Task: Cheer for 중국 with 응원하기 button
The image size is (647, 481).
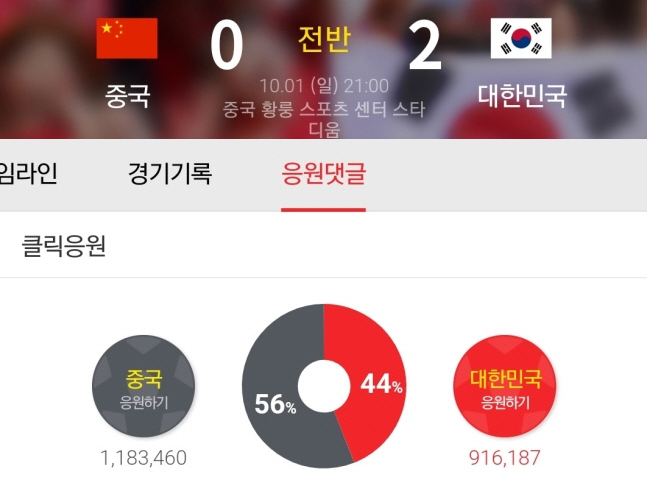Action: 143,390
